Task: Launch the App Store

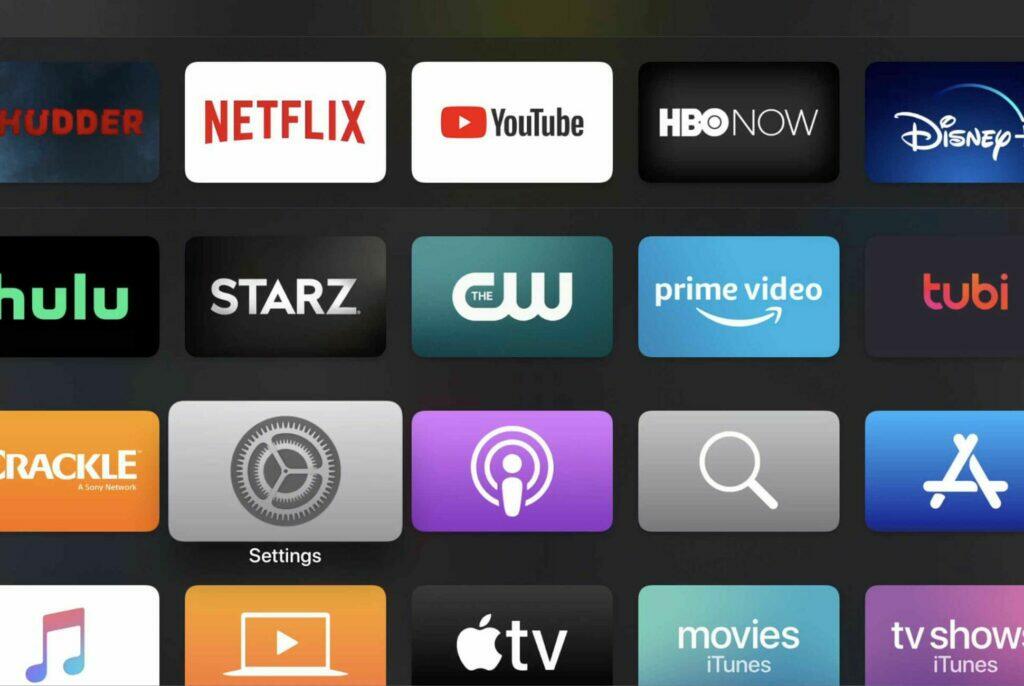Action: tap(945, 471)
